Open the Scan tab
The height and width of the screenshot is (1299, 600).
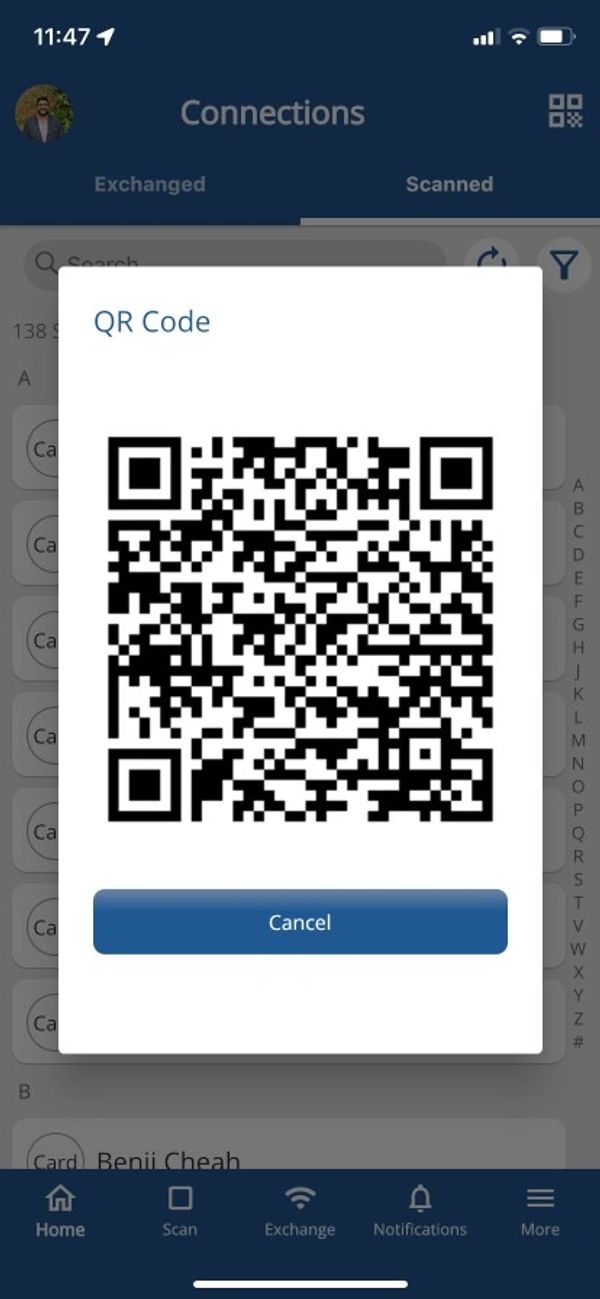pyautogui.click(x=180, y=1212)
